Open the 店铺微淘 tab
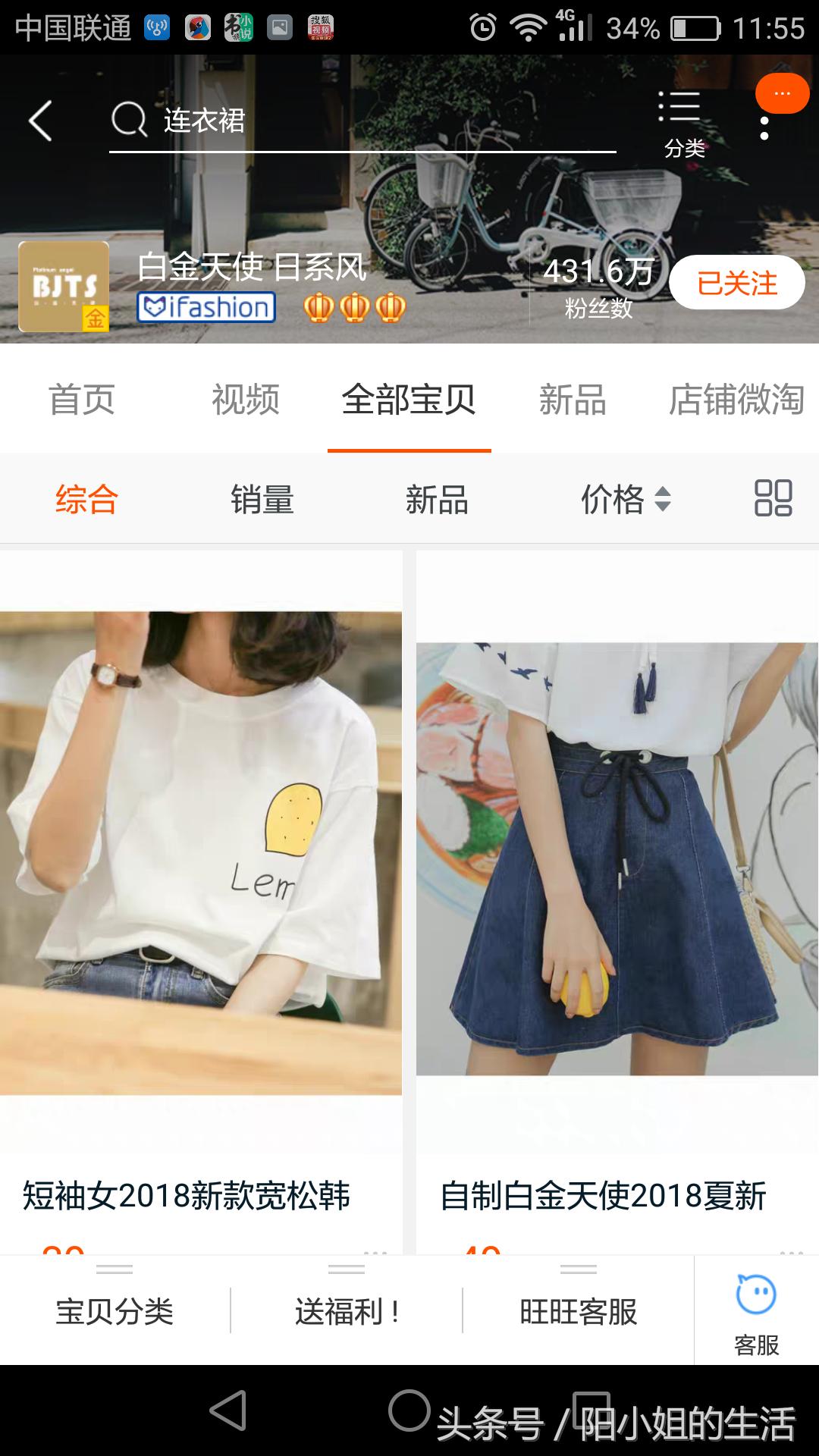The width and height of the screenshot is (819, 1456). tap(738, 401)
